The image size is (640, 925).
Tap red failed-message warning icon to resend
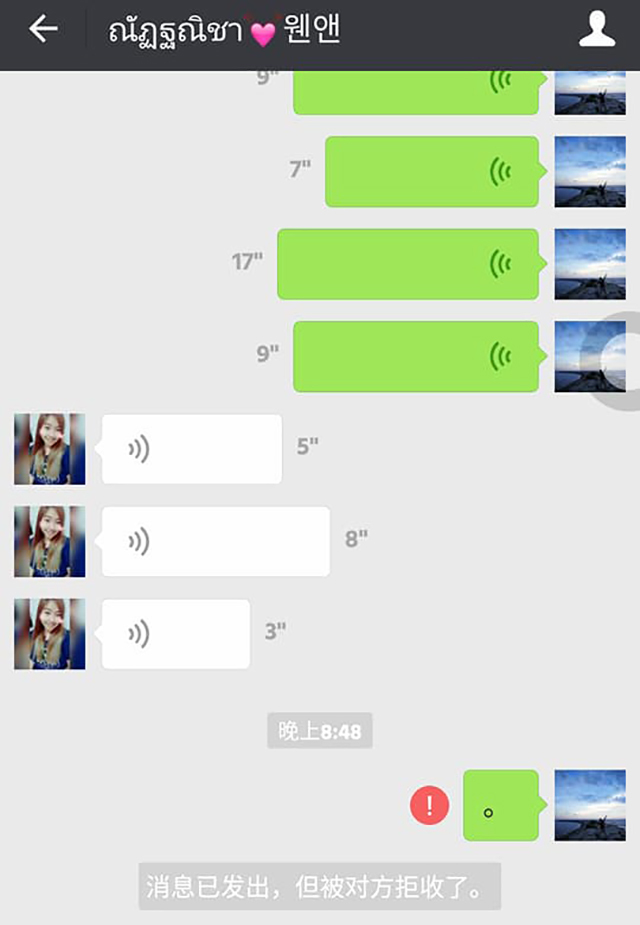coord(430,805)
